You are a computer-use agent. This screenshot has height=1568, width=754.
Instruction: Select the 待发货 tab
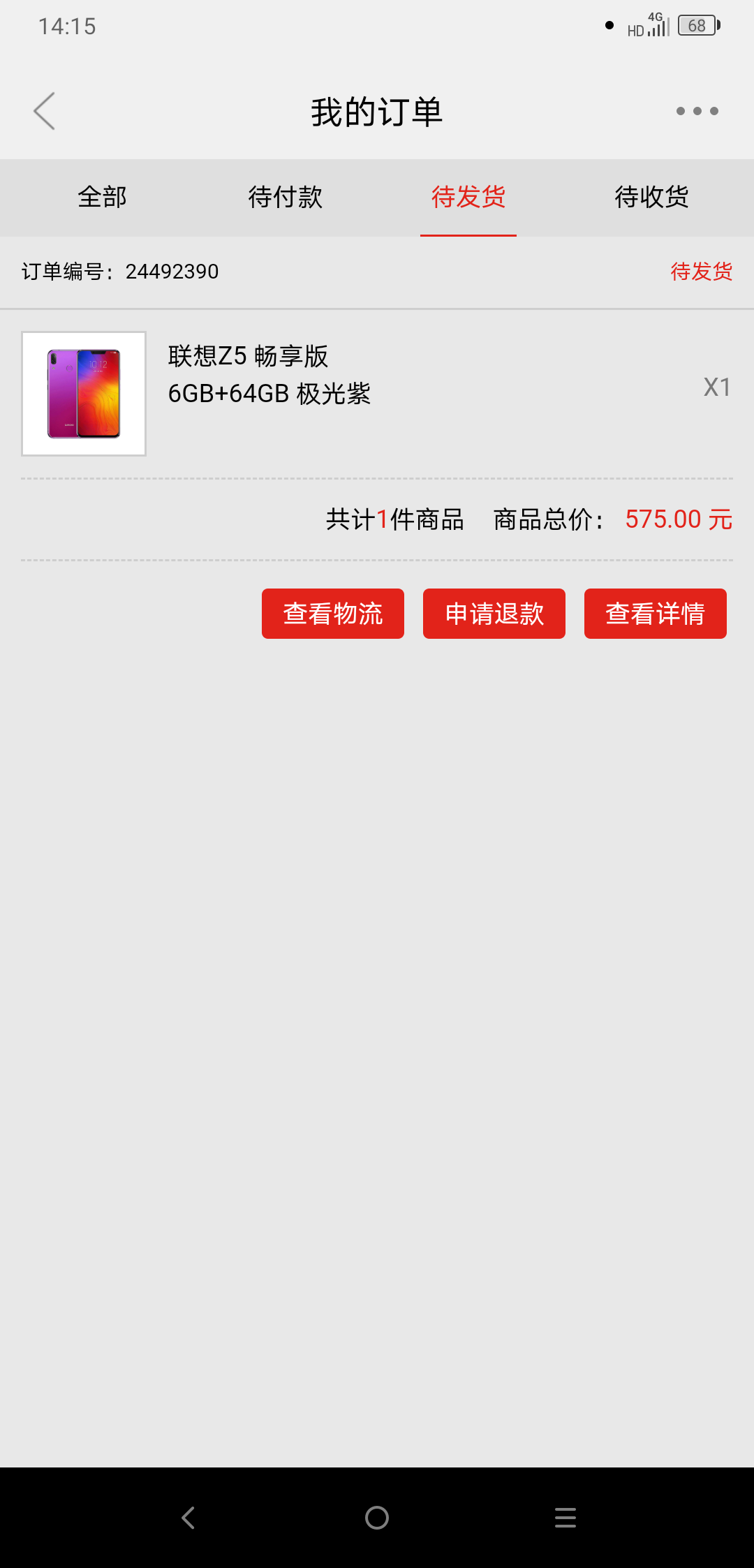(468, 198)
